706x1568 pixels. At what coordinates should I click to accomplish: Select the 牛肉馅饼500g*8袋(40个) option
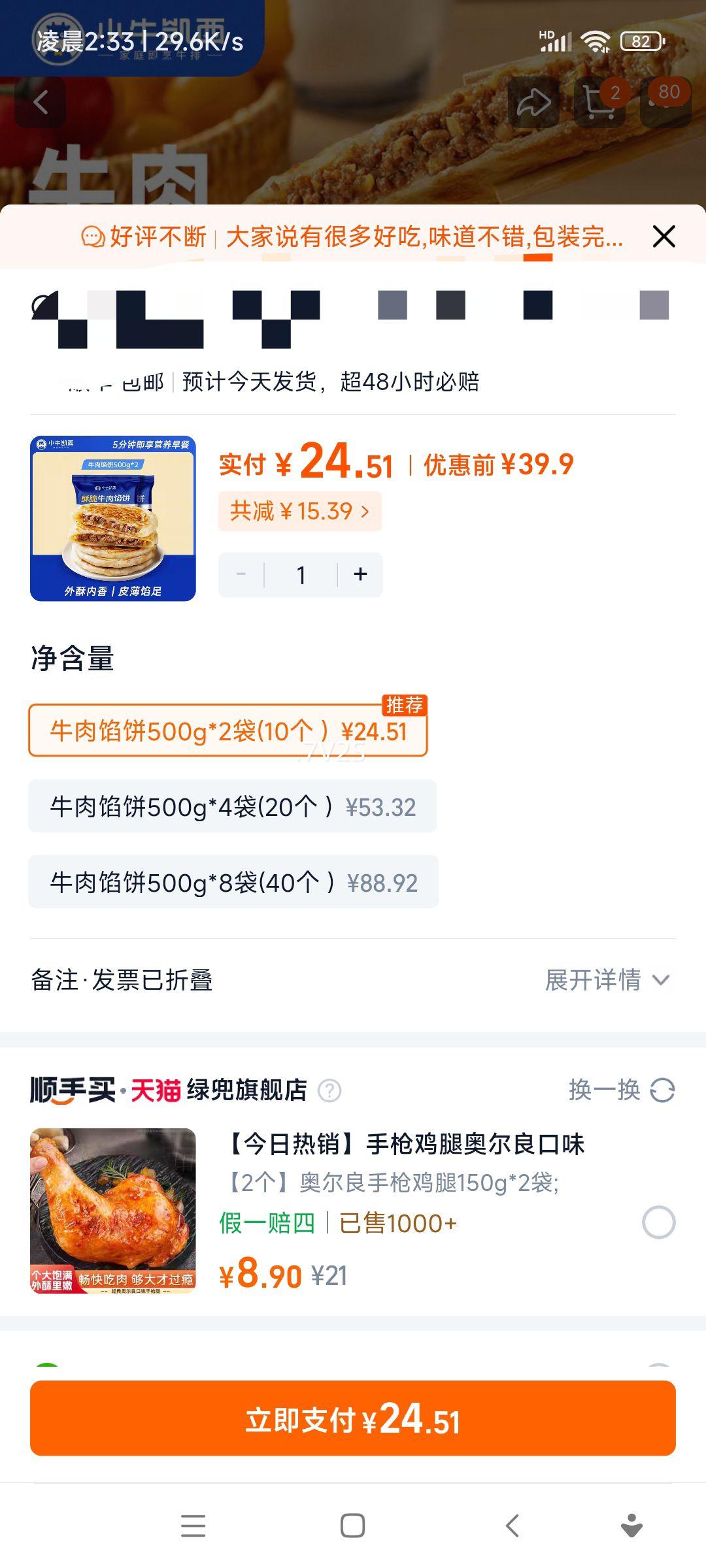coord(232,881)
